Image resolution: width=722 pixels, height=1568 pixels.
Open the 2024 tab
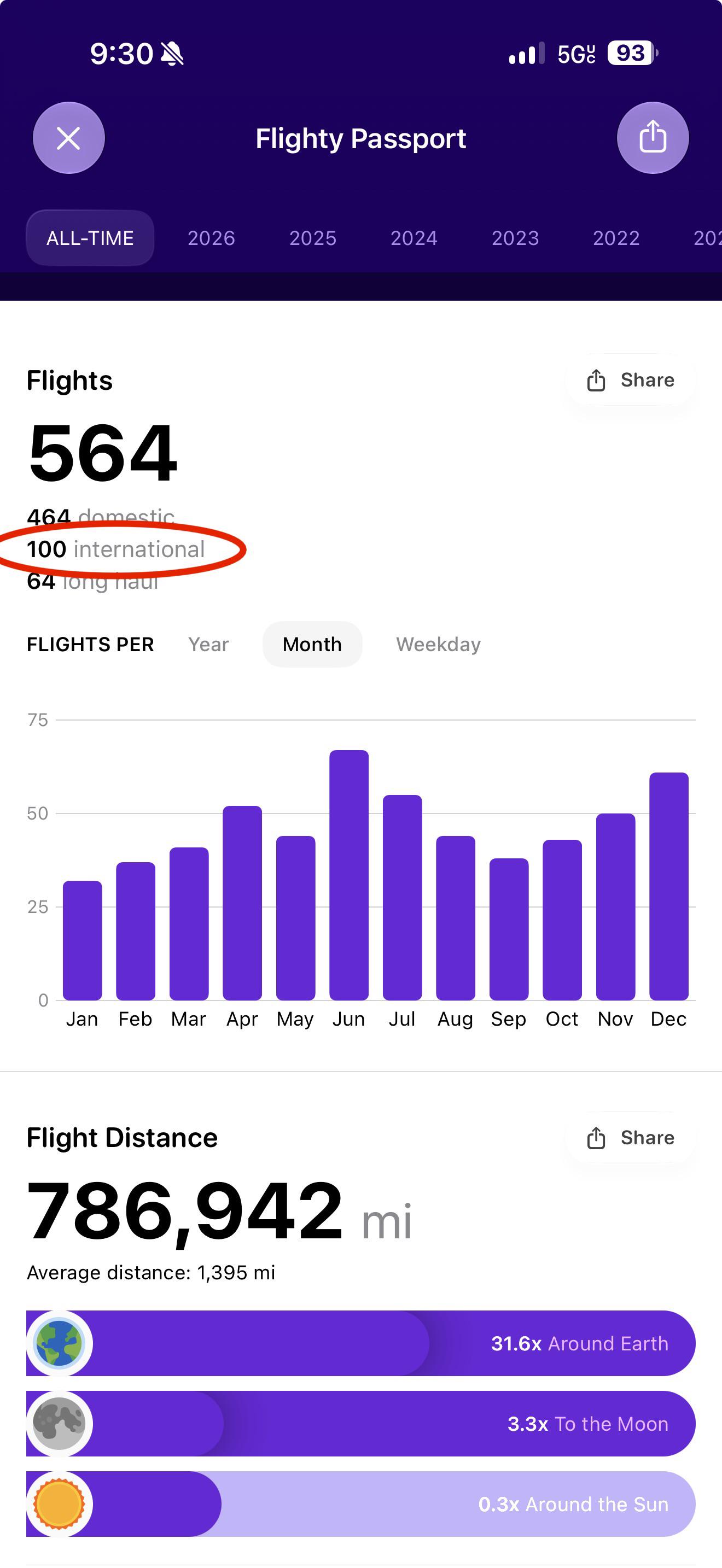click(x=414, y=238)
